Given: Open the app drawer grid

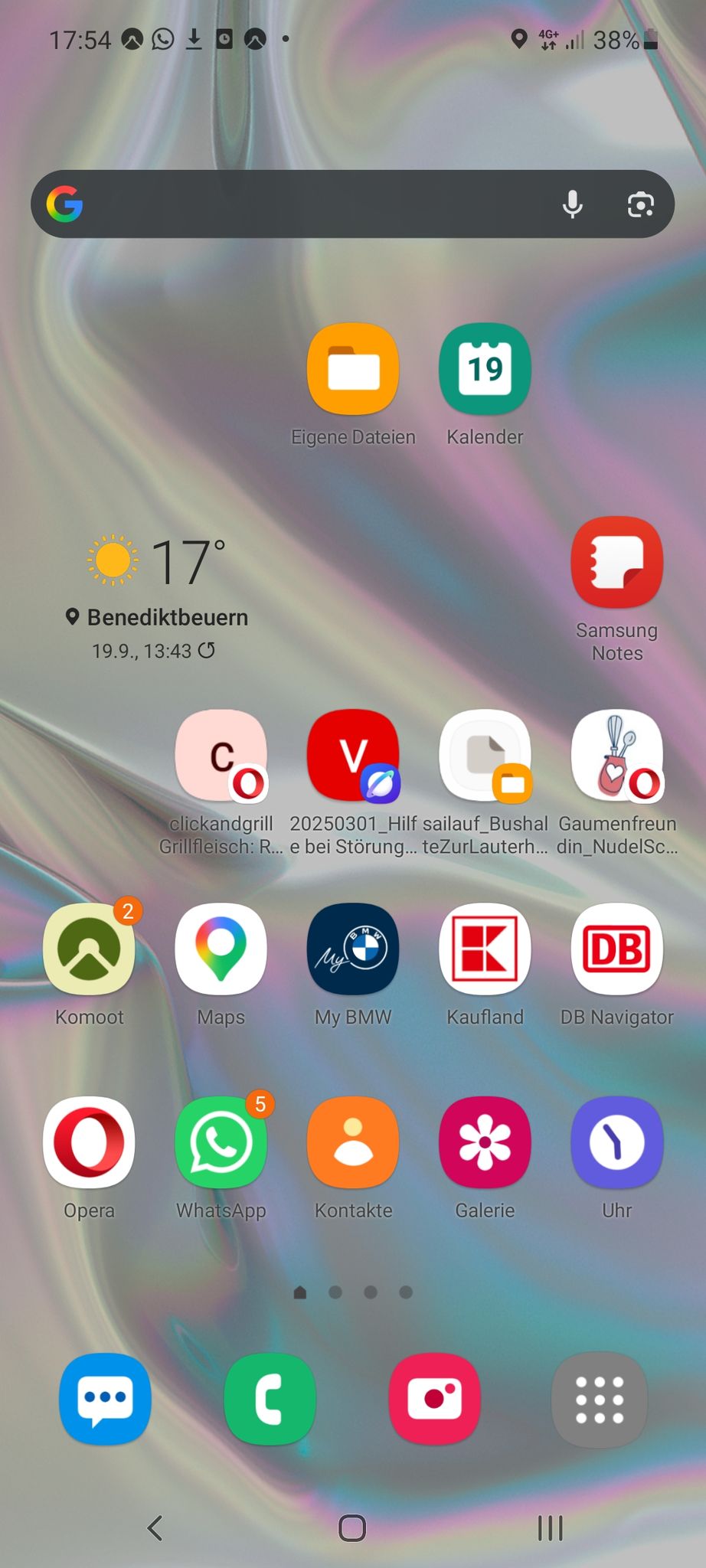Looking at the screenshot, I should [x=600, y=1399].
